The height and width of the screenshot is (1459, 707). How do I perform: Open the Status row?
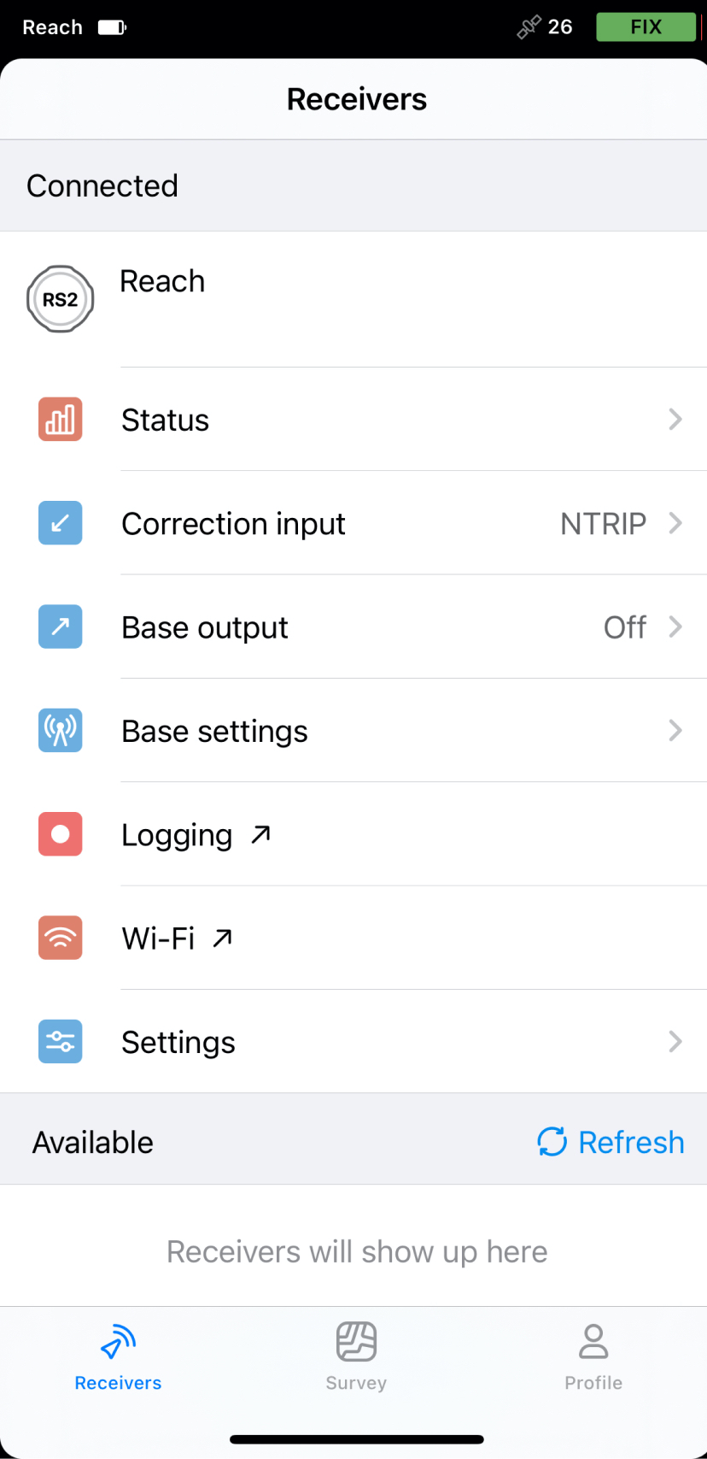353,420
